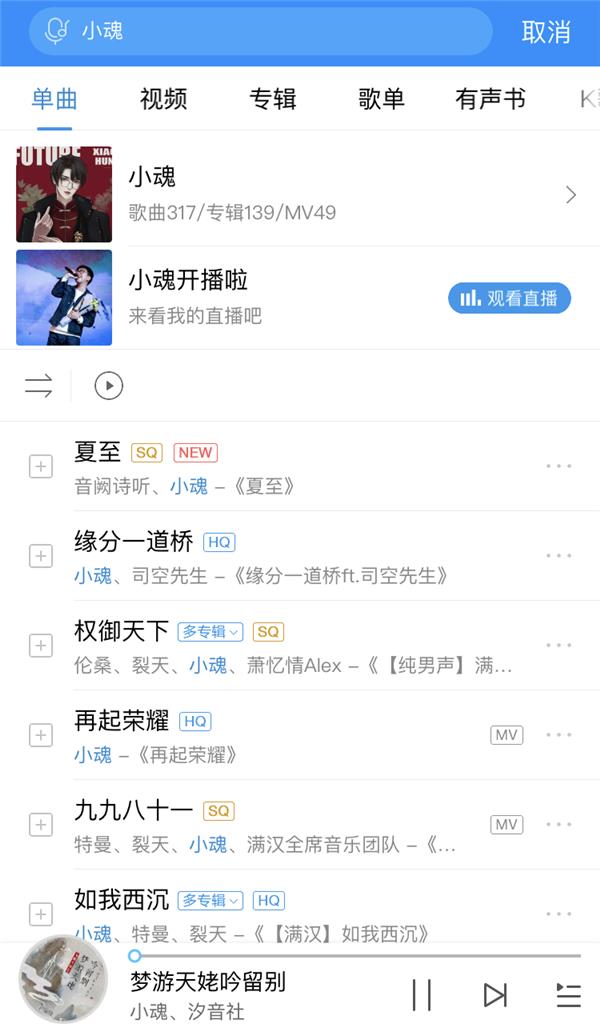The height and width of the screenshot is (1031, 600).
Task: Tap the 小魂 search field
Action: tap(260, 31)
